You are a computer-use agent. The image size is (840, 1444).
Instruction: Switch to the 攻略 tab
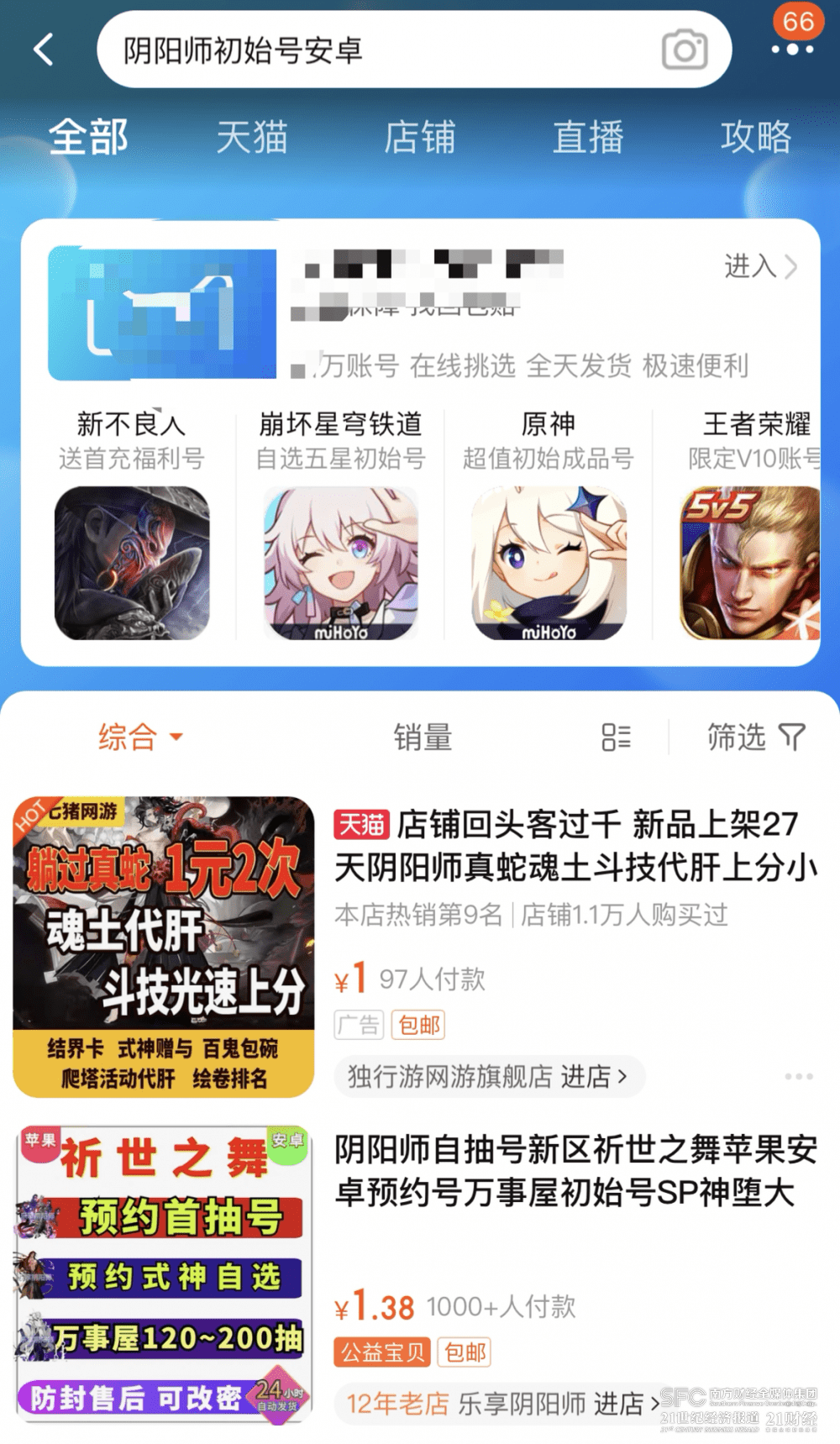click(756, 137)
